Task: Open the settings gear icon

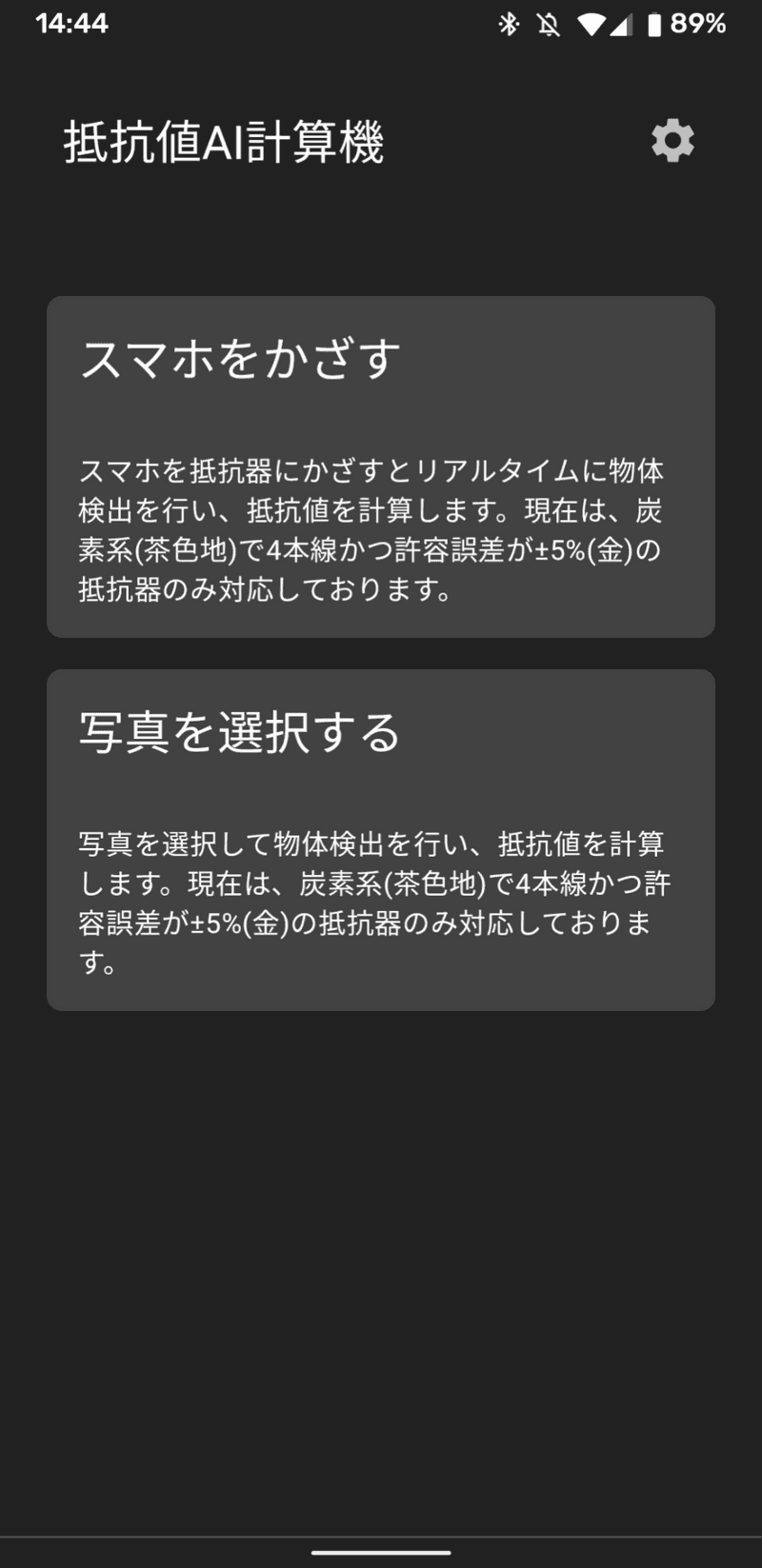Action: [x=672, y=141]
